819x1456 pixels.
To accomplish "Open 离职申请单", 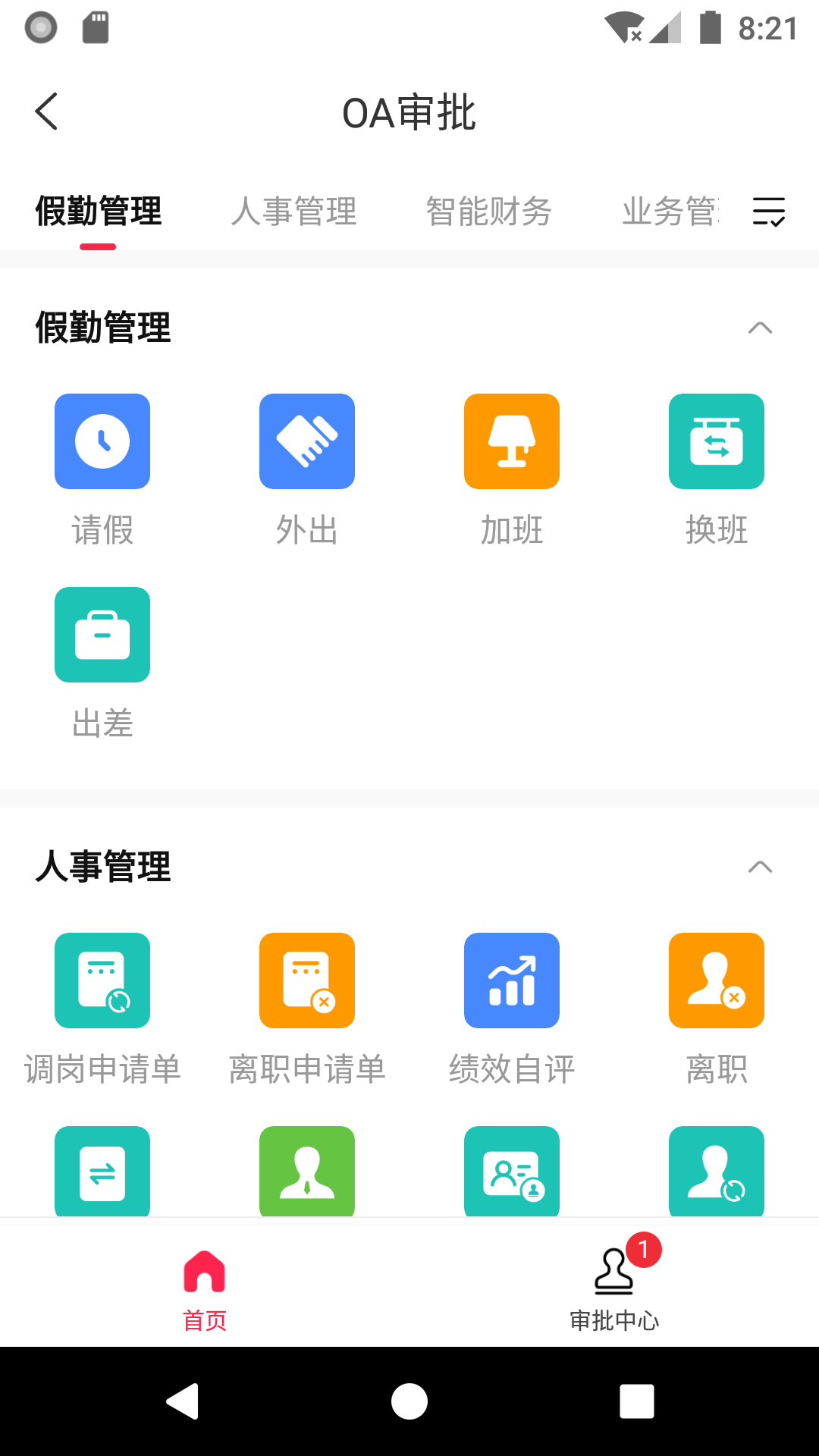I will click(x=307, y=1009).
